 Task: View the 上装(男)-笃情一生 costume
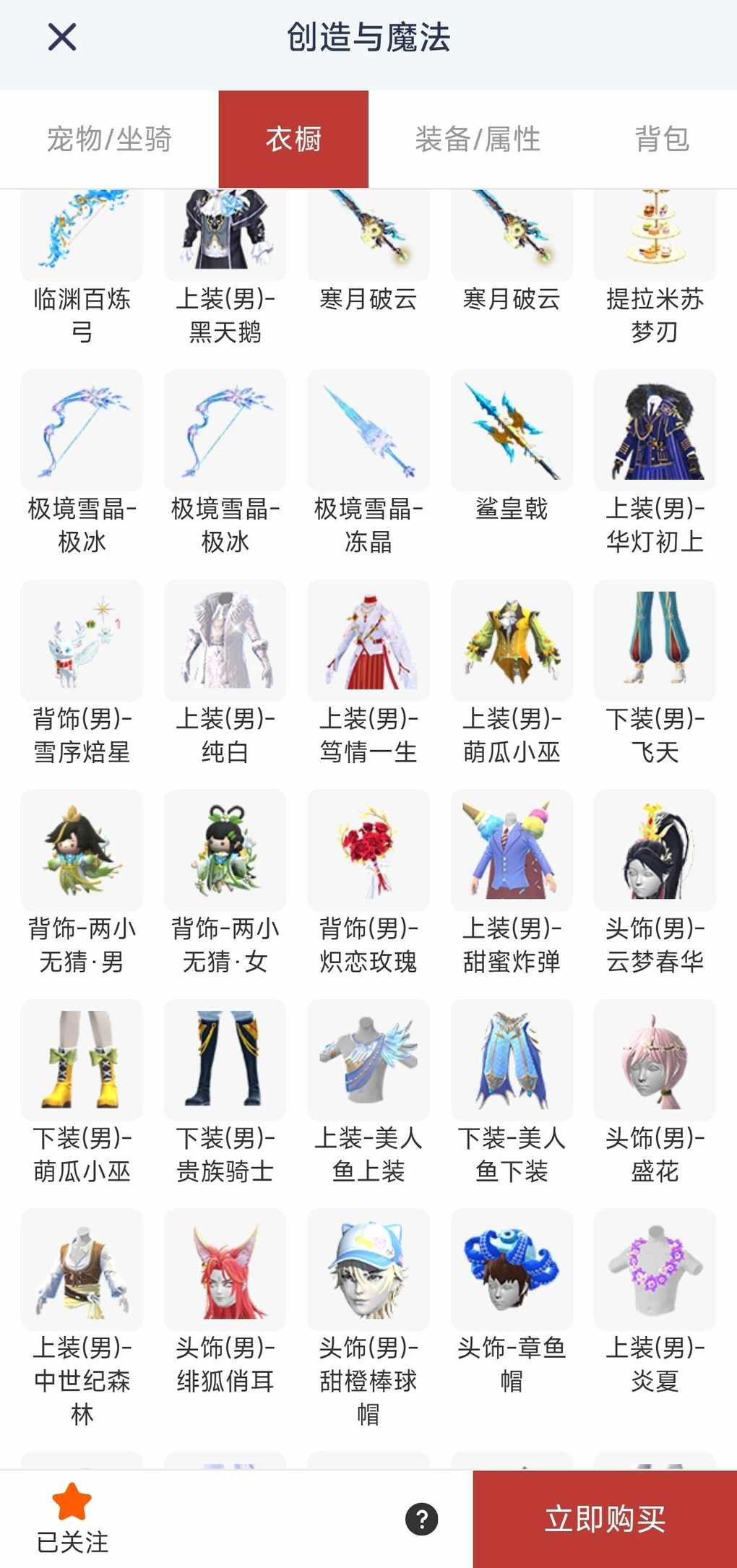click(368, 642)
